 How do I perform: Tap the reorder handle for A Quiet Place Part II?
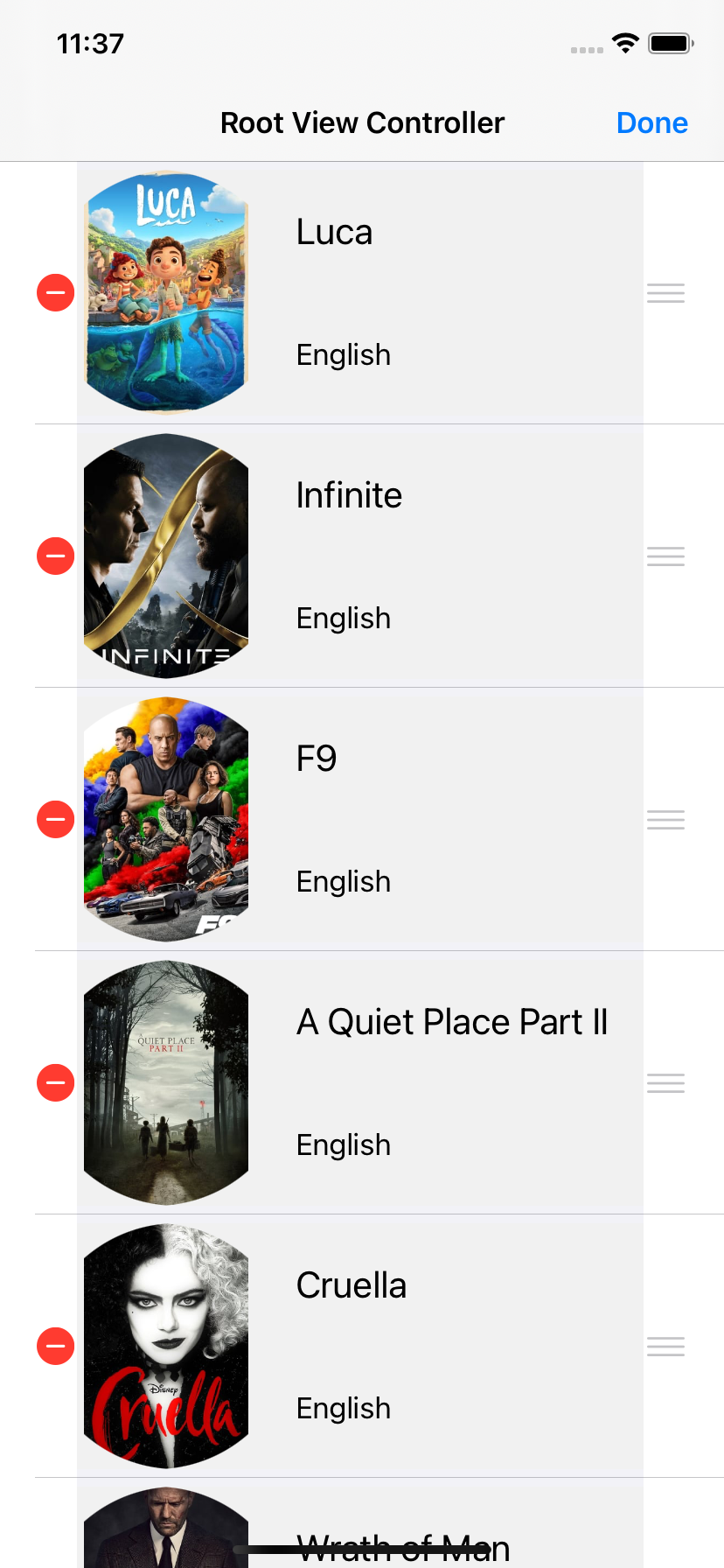(665, 1083)
